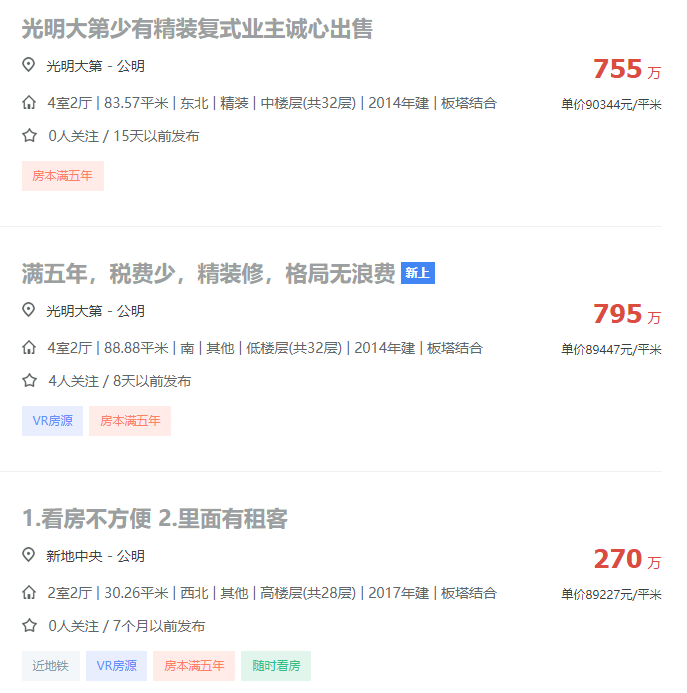Open listing 1.看房不方便 2.里面有租客

155,519
